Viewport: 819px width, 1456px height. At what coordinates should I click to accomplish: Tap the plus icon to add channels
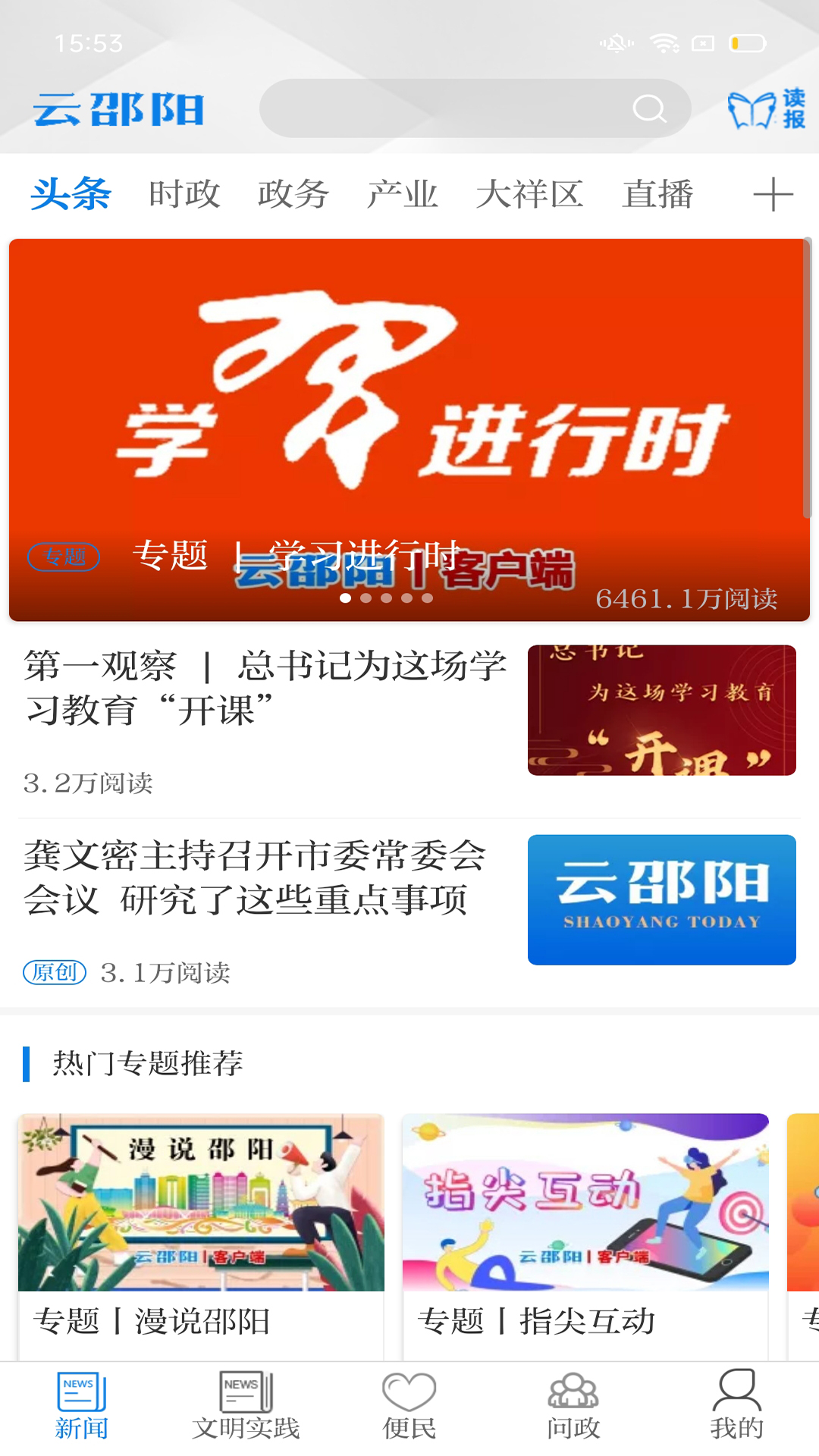[773, 194]
